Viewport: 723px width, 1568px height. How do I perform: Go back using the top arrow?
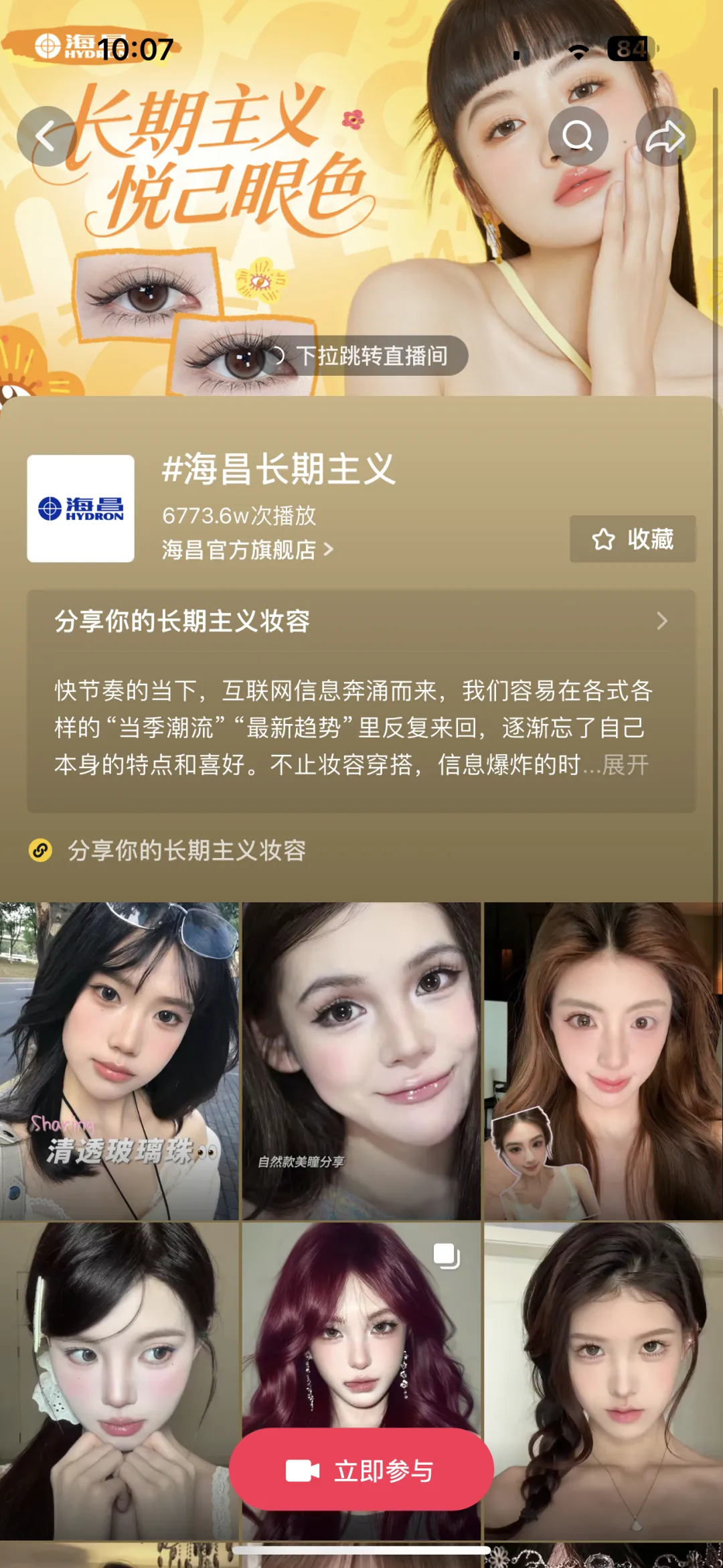[x=46, y=137]
